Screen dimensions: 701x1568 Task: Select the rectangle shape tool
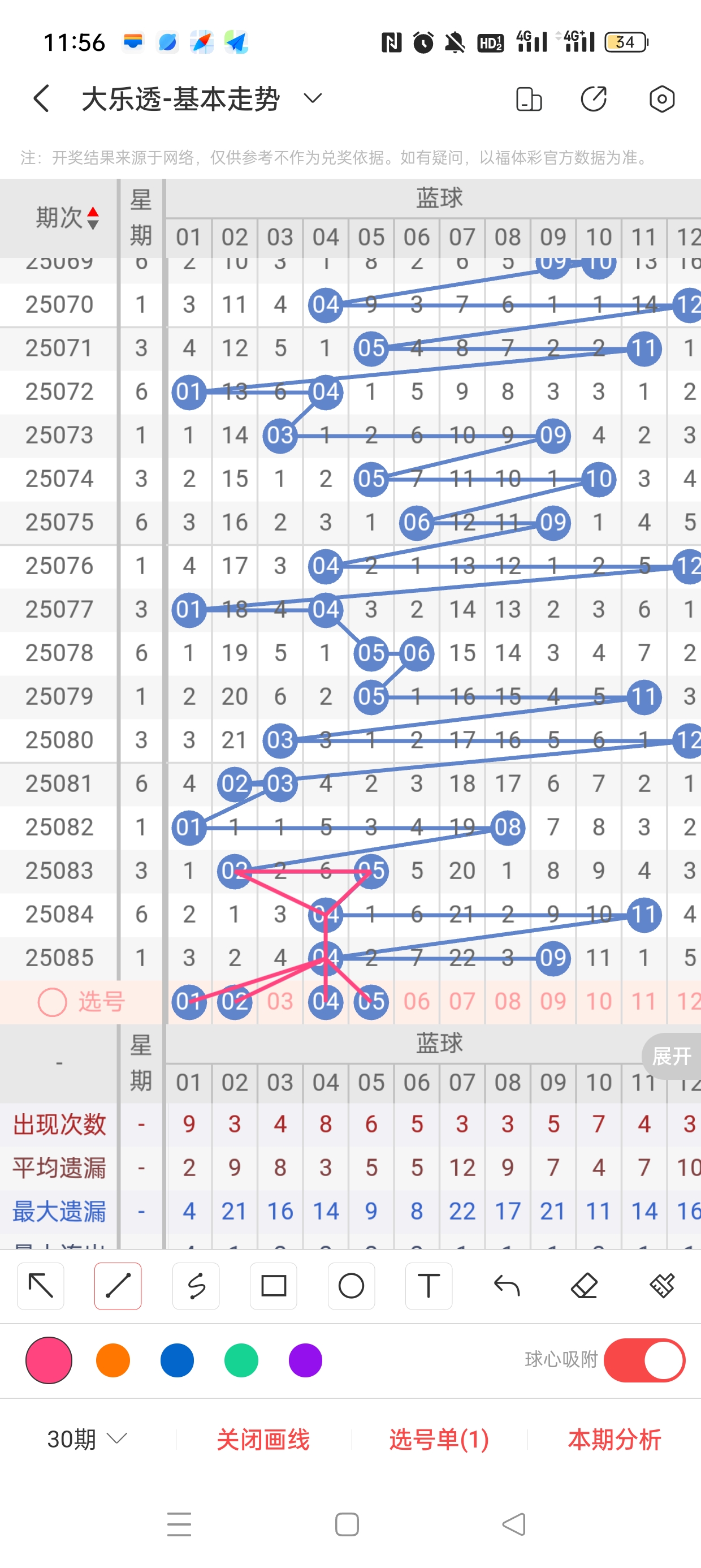click(273, 1286)
